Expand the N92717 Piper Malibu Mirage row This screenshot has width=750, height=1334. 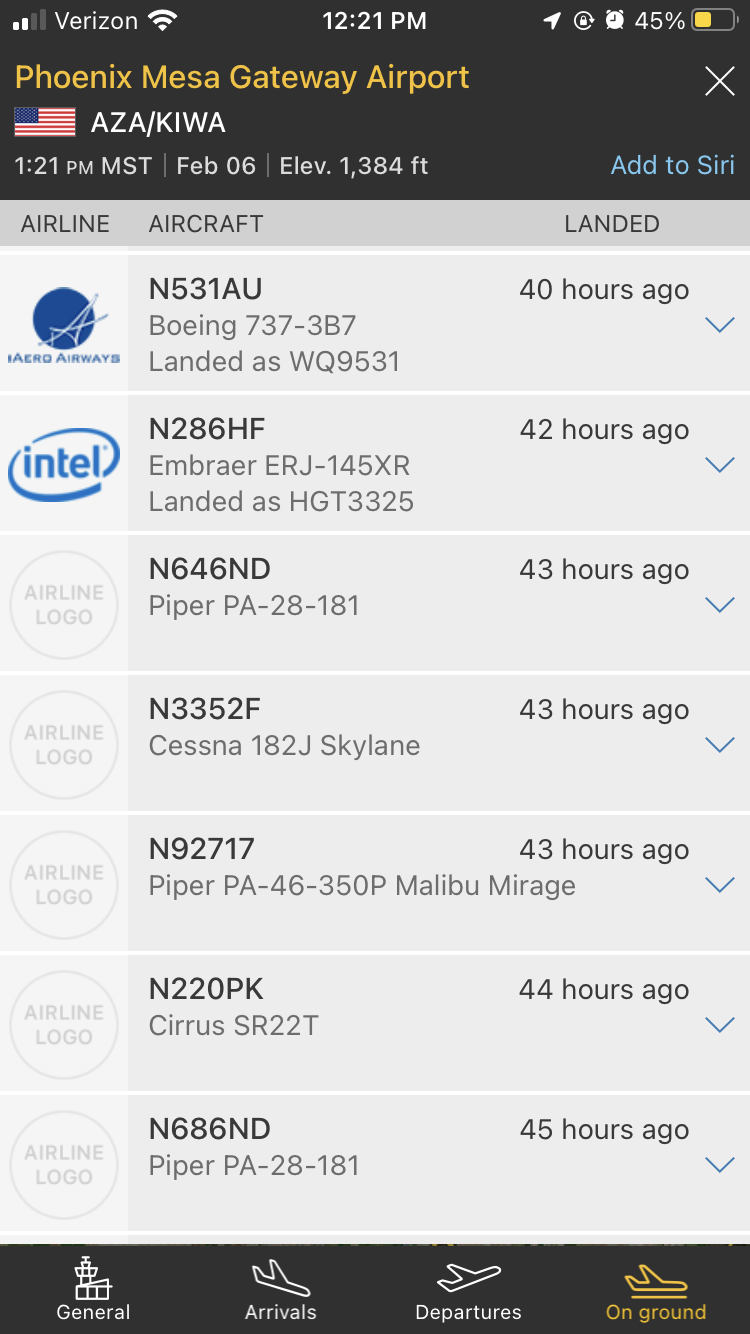[x=719, y=885]
